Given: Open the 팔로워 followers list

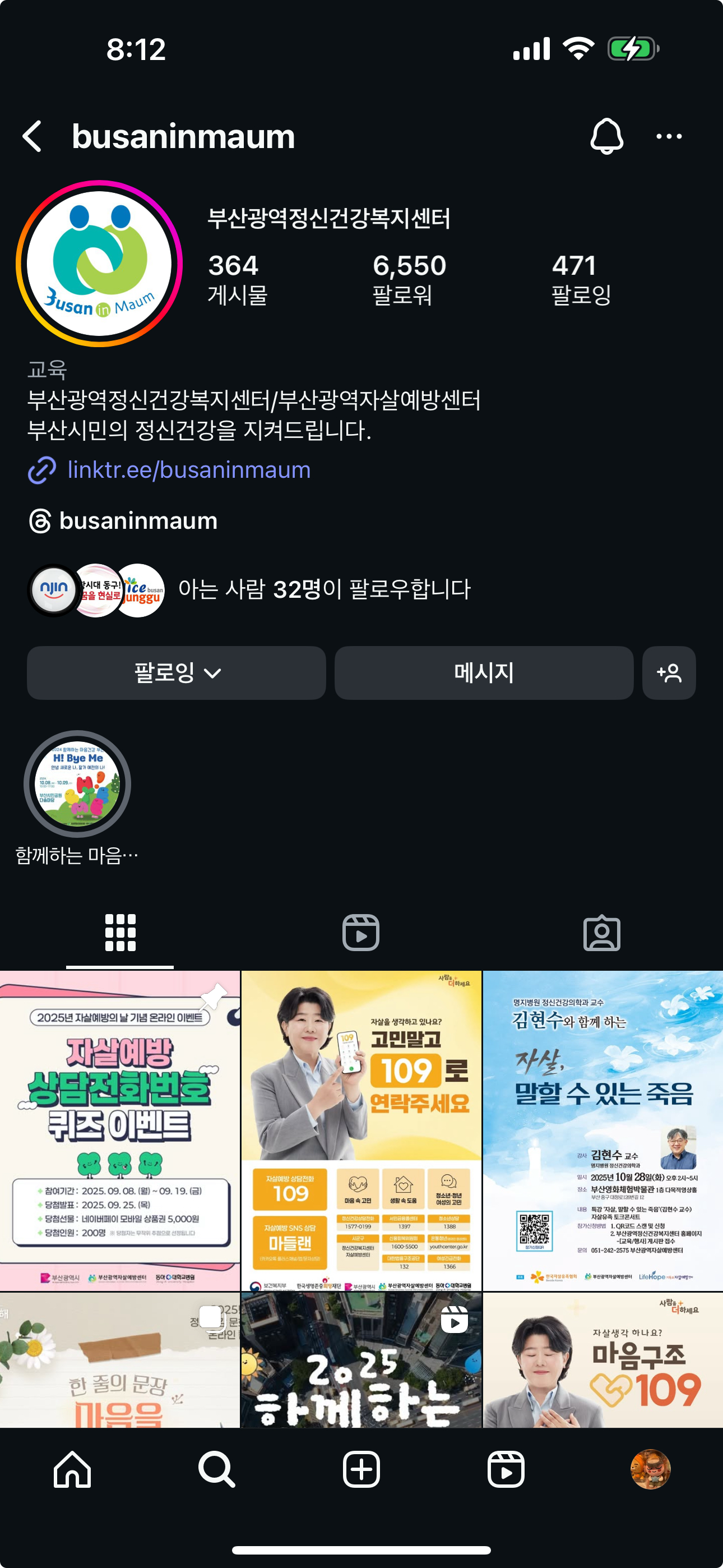Looking at the screenshot, I should point(409,279).
